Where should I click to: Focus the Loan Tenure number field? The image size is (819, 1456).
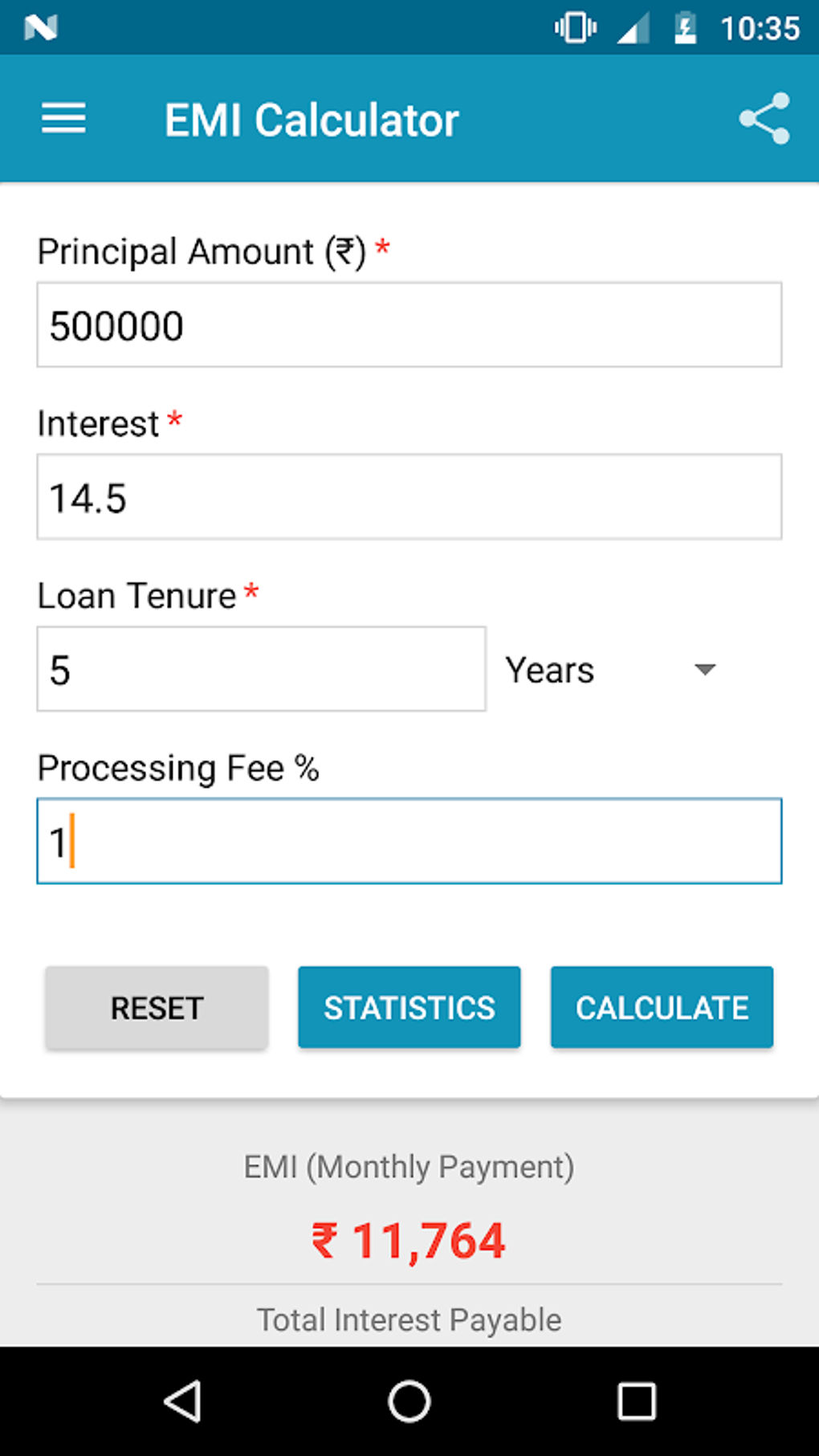point(261,669)
